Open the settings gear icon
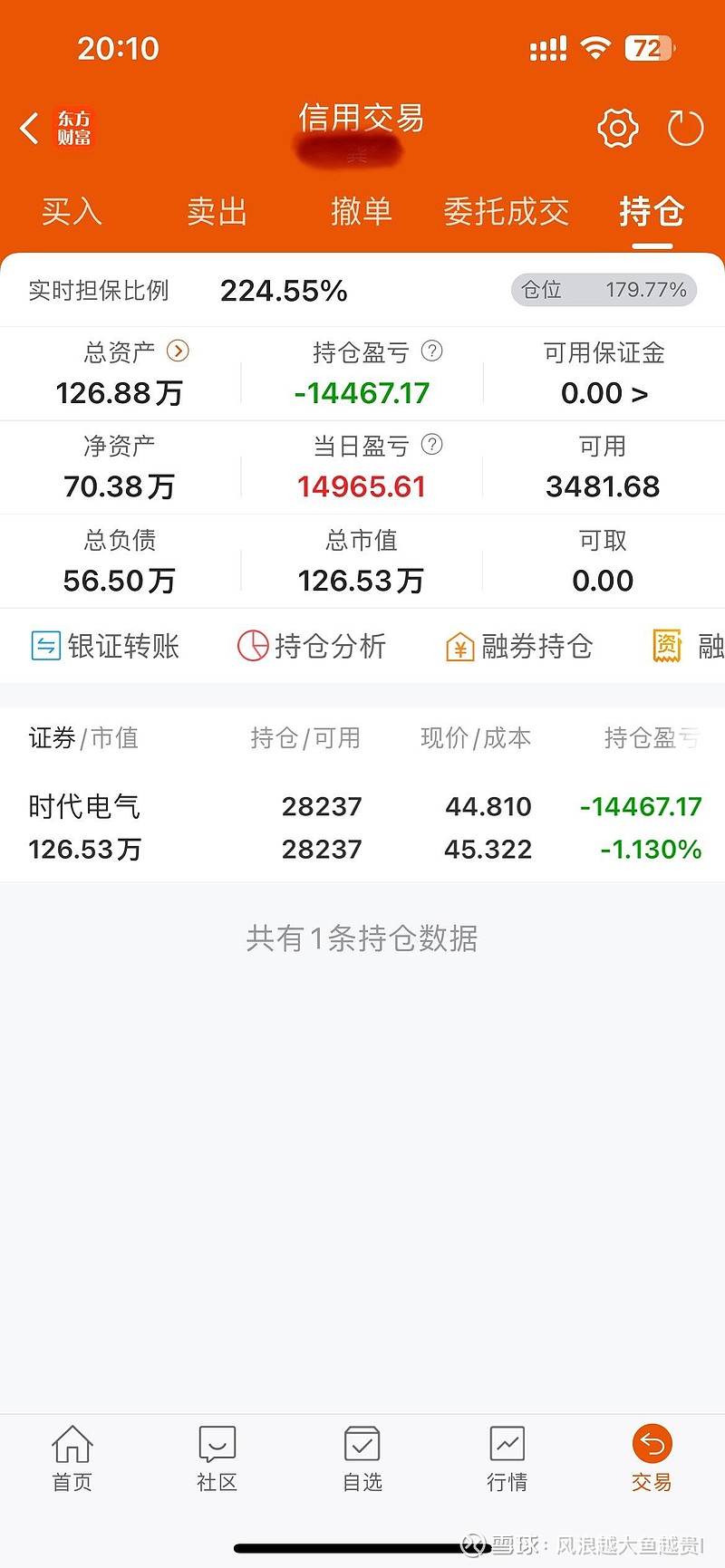Screen dimensions: 725x1568 (x=618, y=129)
